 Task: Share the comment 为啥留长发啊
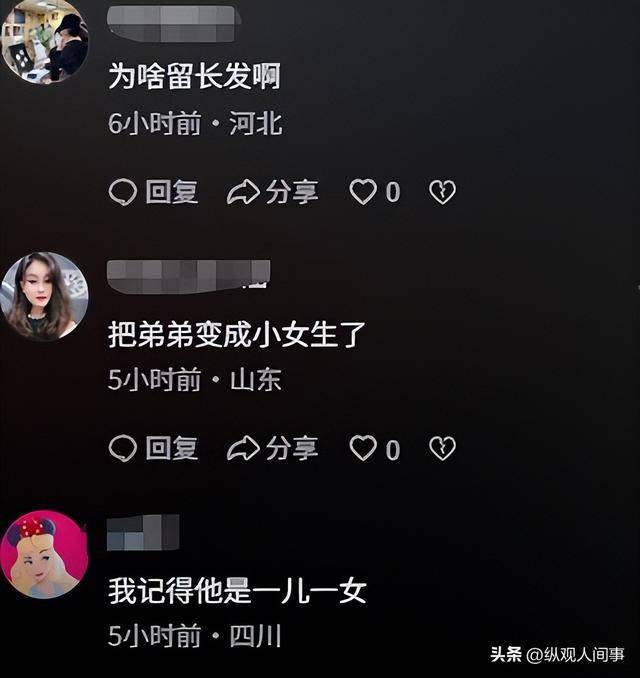tap(272, 192)
